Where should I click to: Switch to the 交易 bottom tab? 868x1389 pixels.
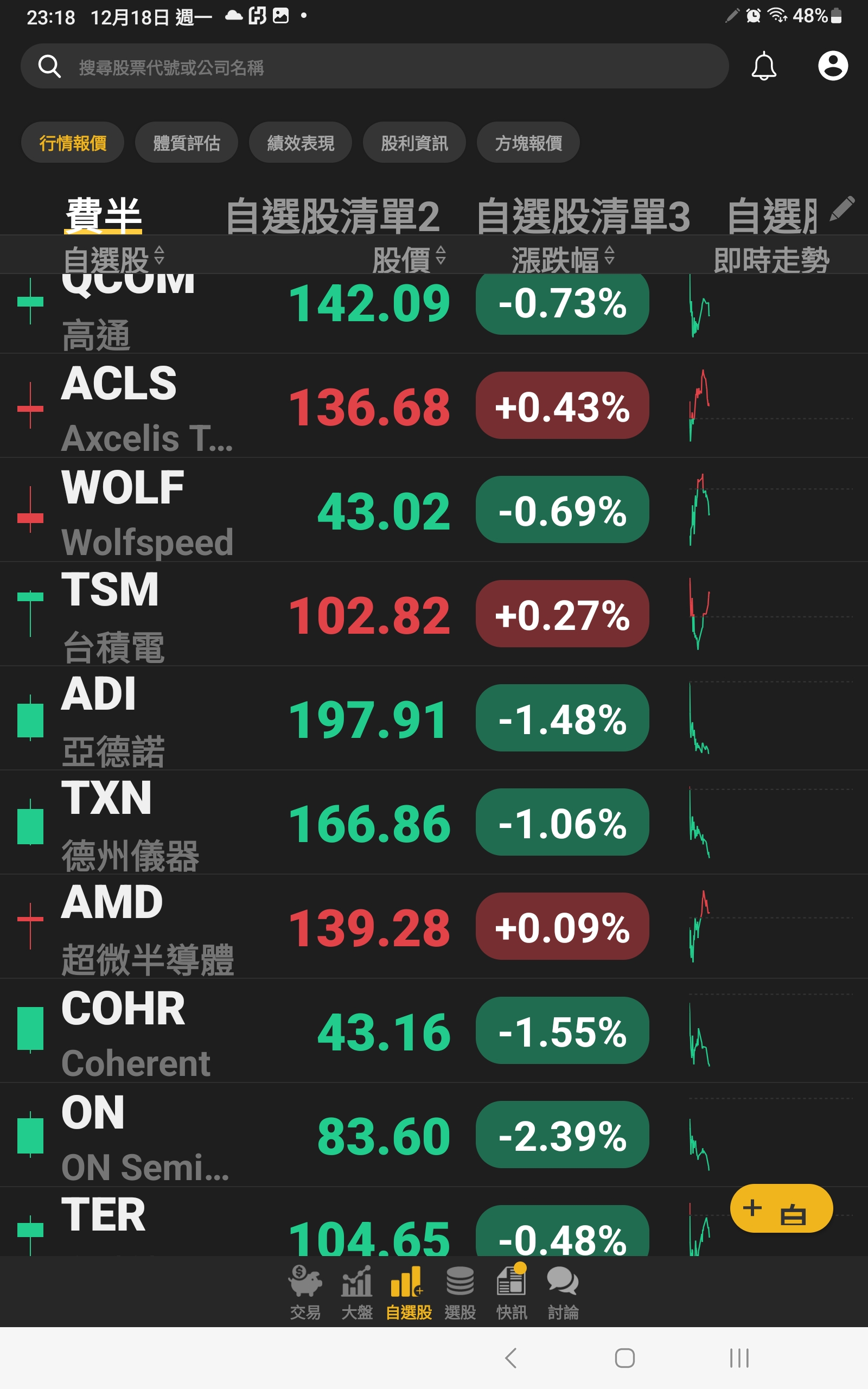point(305,1292)
